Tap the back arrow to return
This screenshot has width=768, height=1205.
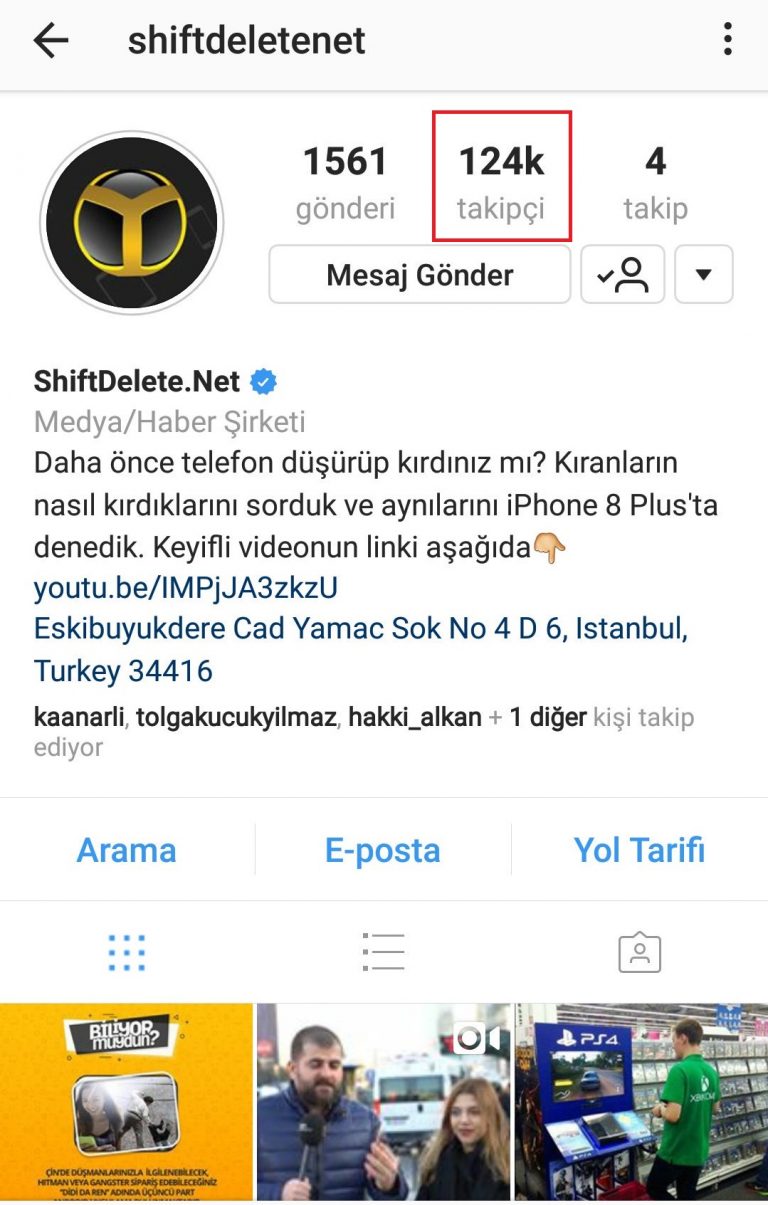50,42
